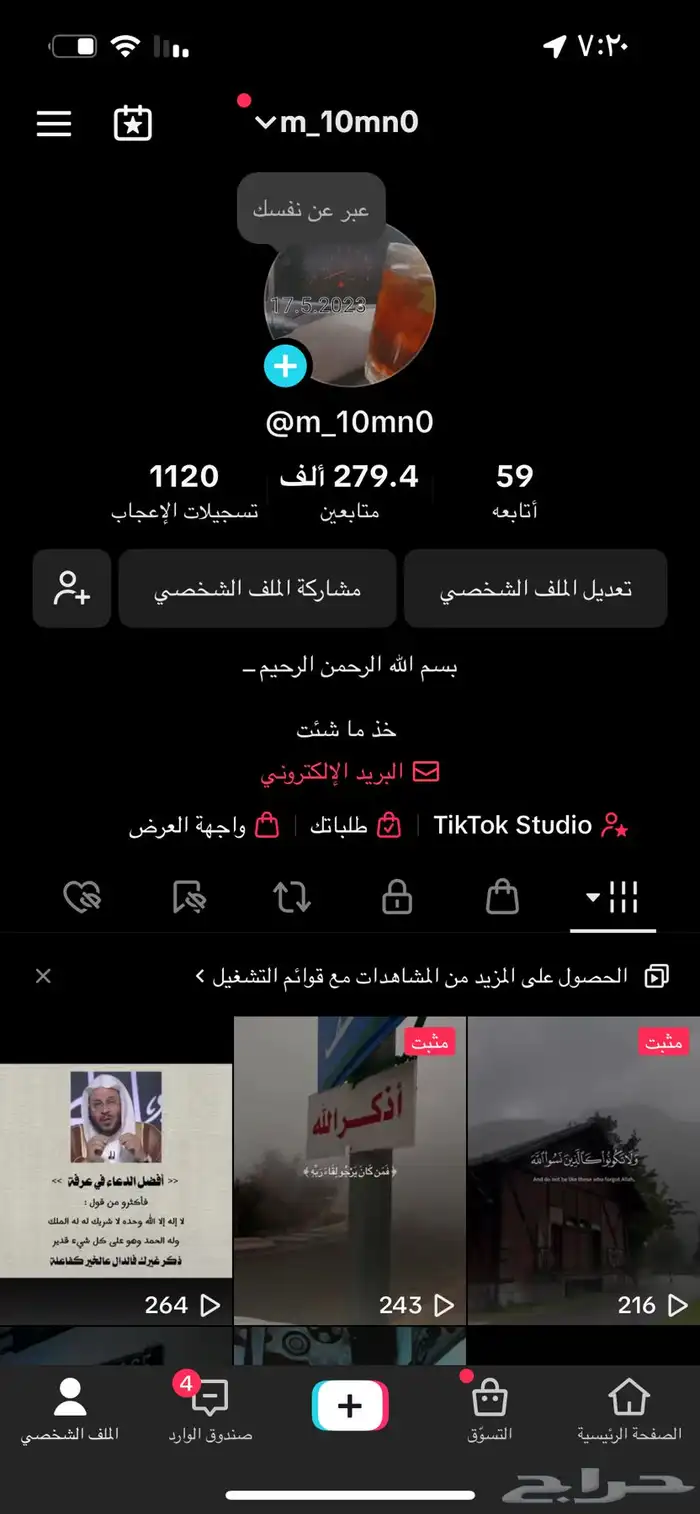Switch to the private videos lock tab

397,897
